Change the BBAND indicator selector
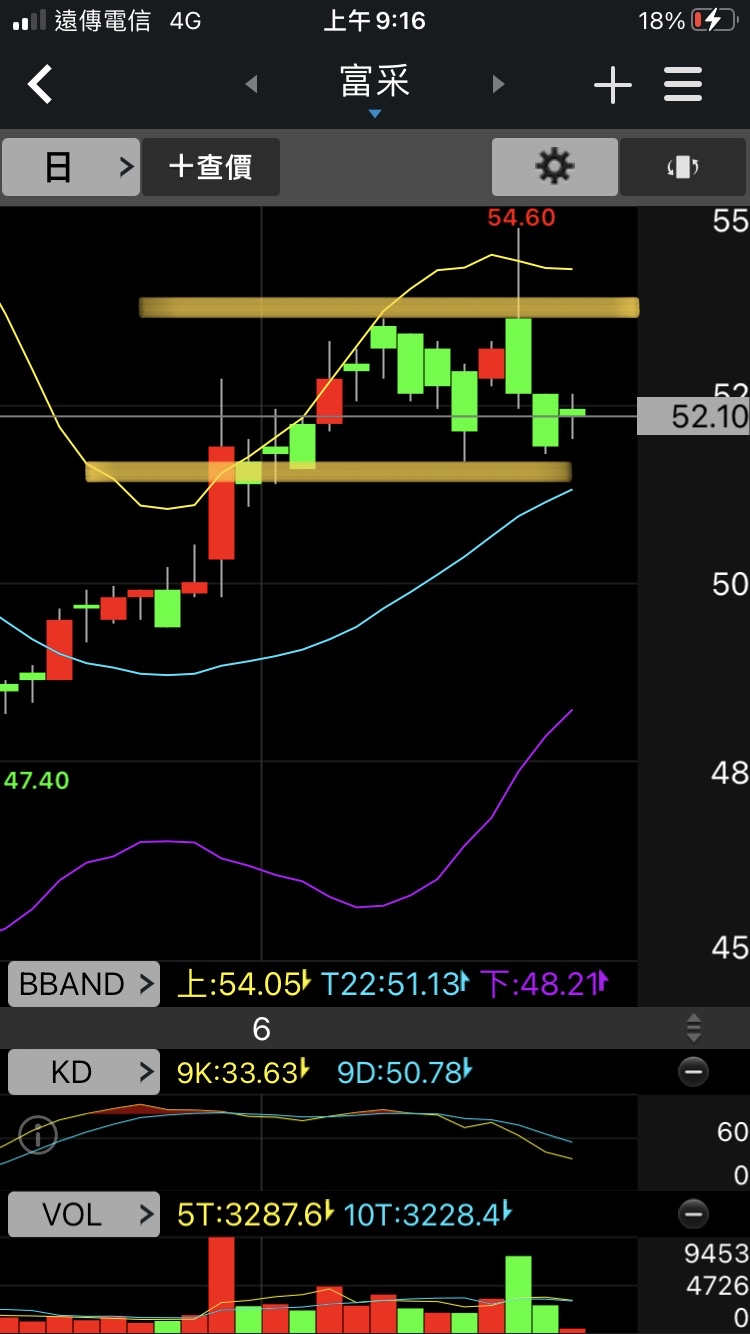This screenshot has height=1334, width=750. point(84,984)
